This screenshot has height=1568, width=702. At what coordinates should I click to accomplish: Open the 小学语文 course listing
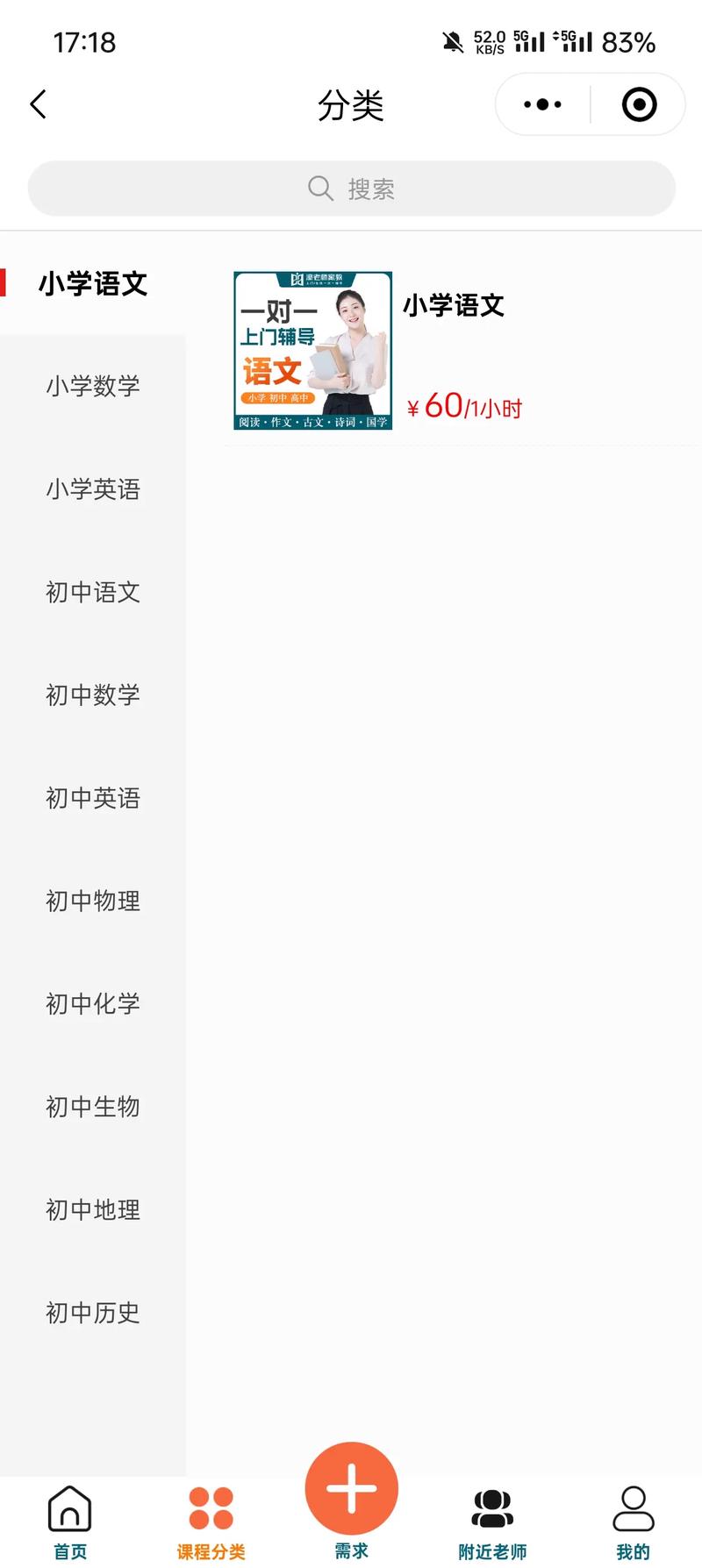click(x=455, y=307)
